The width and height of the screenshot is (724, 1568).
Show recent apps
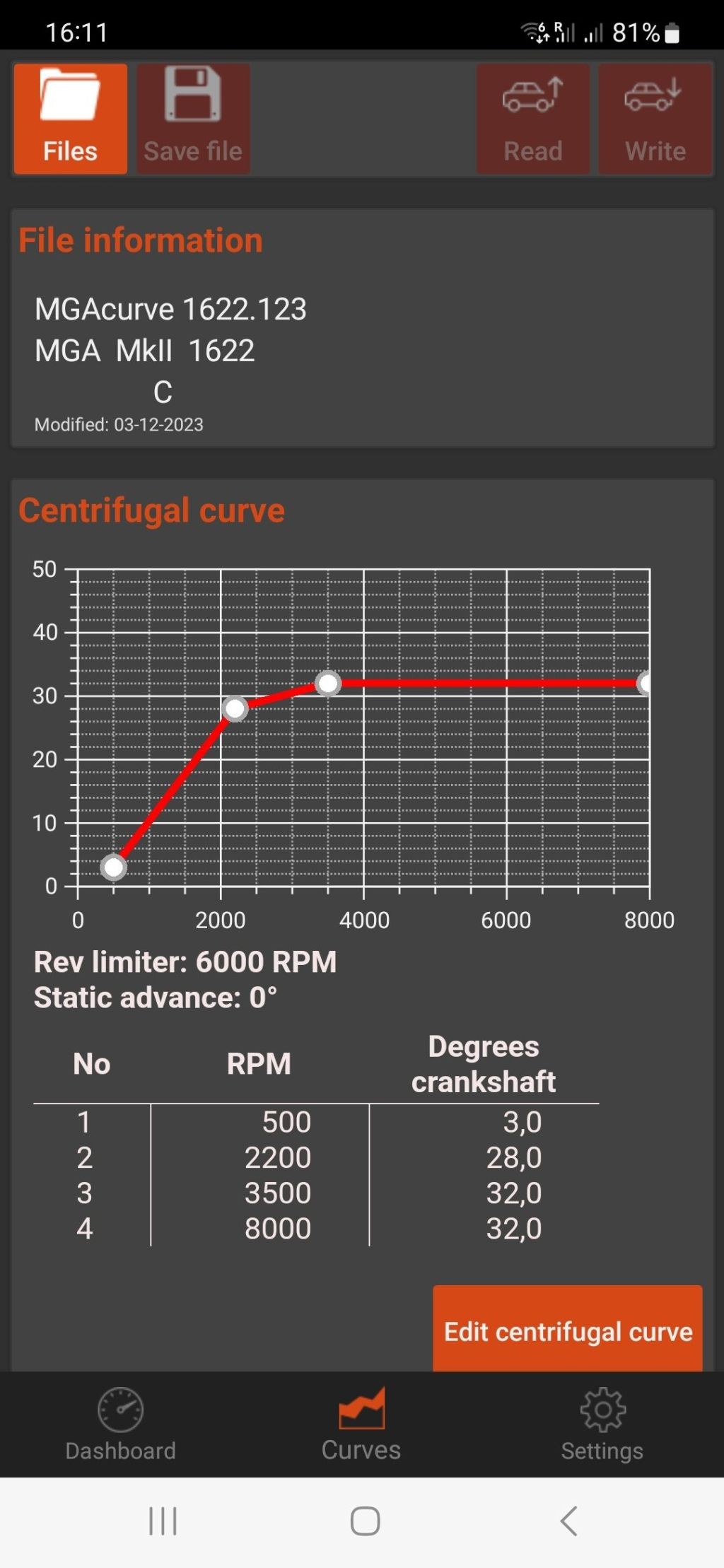163,1521
